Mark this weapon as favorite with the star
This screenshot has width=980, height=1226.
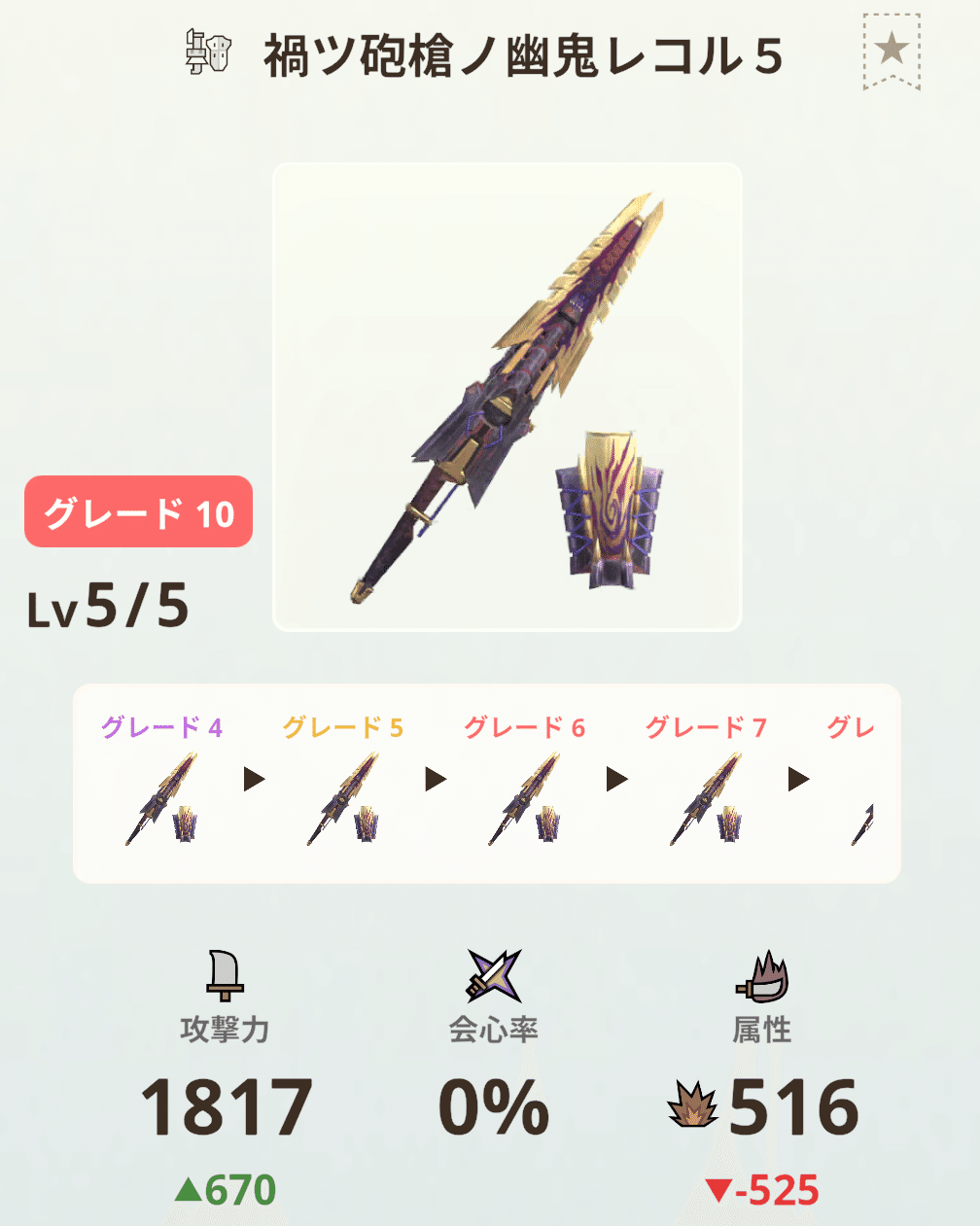click(892, 52)
